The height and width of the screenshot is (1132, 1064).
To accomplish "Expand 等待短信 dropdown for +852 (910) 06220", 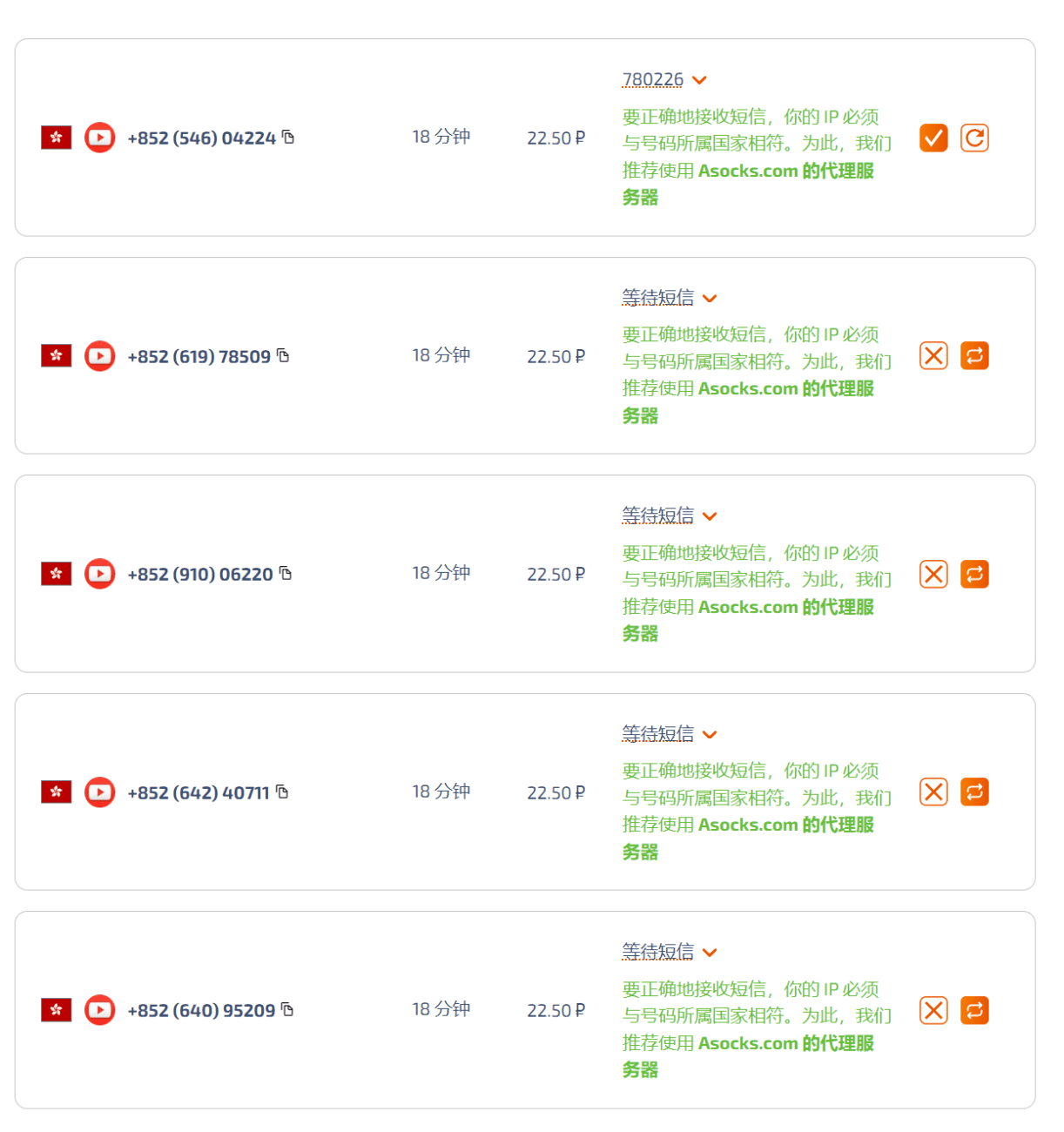I will pos(710,516).
